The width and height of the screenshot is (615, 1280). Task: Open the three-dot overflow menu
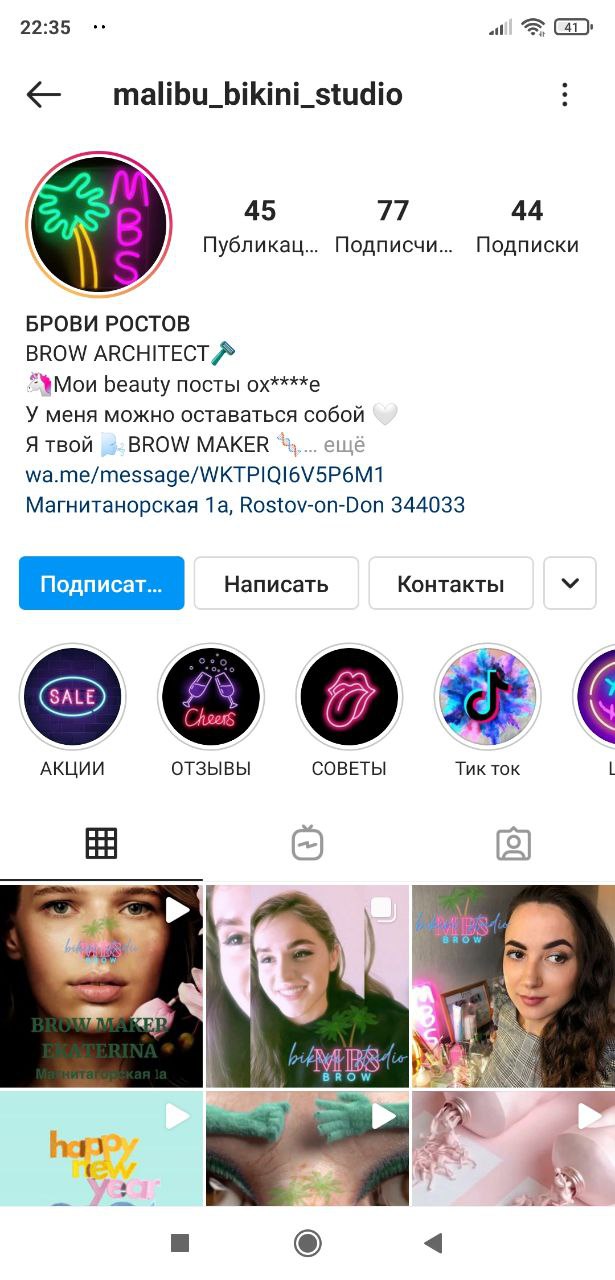click(564, 95)
